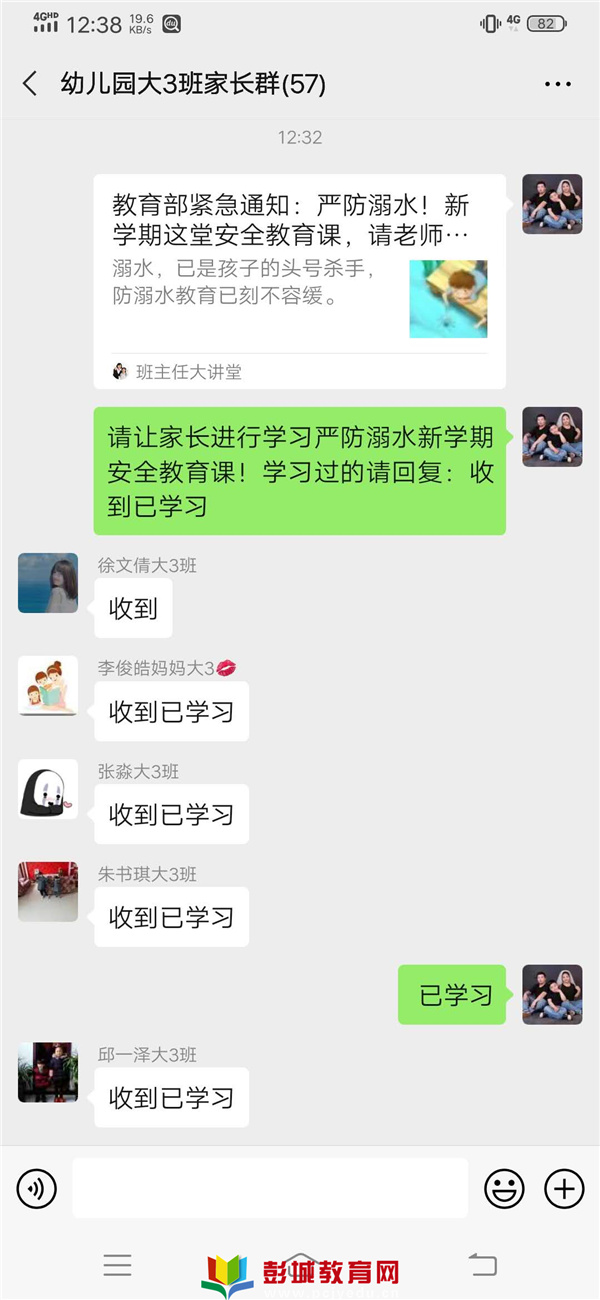600x1300 pixels.
Task: Open 朱书琪大3班's avatar
Action: pyautogui.click(x=48, y=892)
